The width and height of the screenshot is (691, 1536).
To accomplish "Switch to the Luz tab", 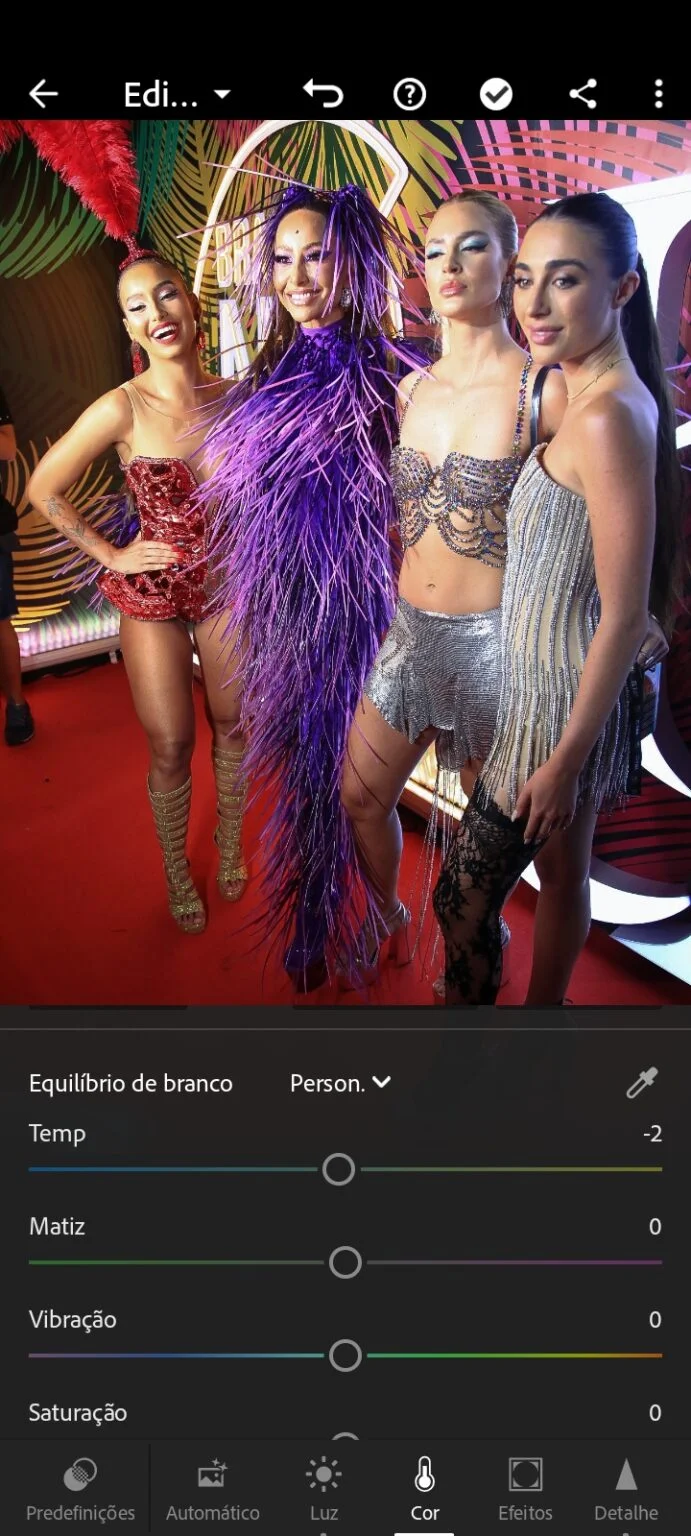I will click(323, 1490).
